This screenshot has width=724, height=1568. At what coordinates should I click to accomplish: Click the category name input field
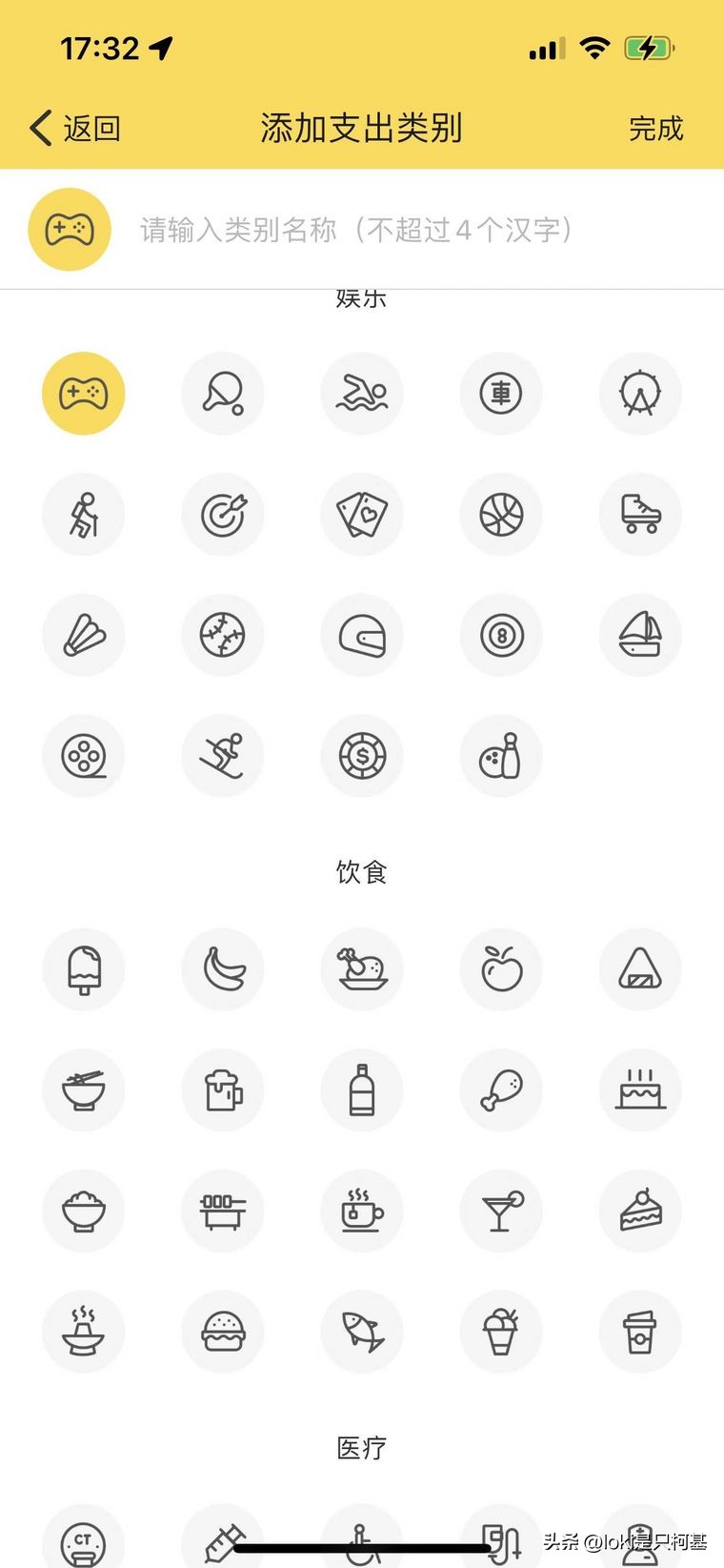381,231
